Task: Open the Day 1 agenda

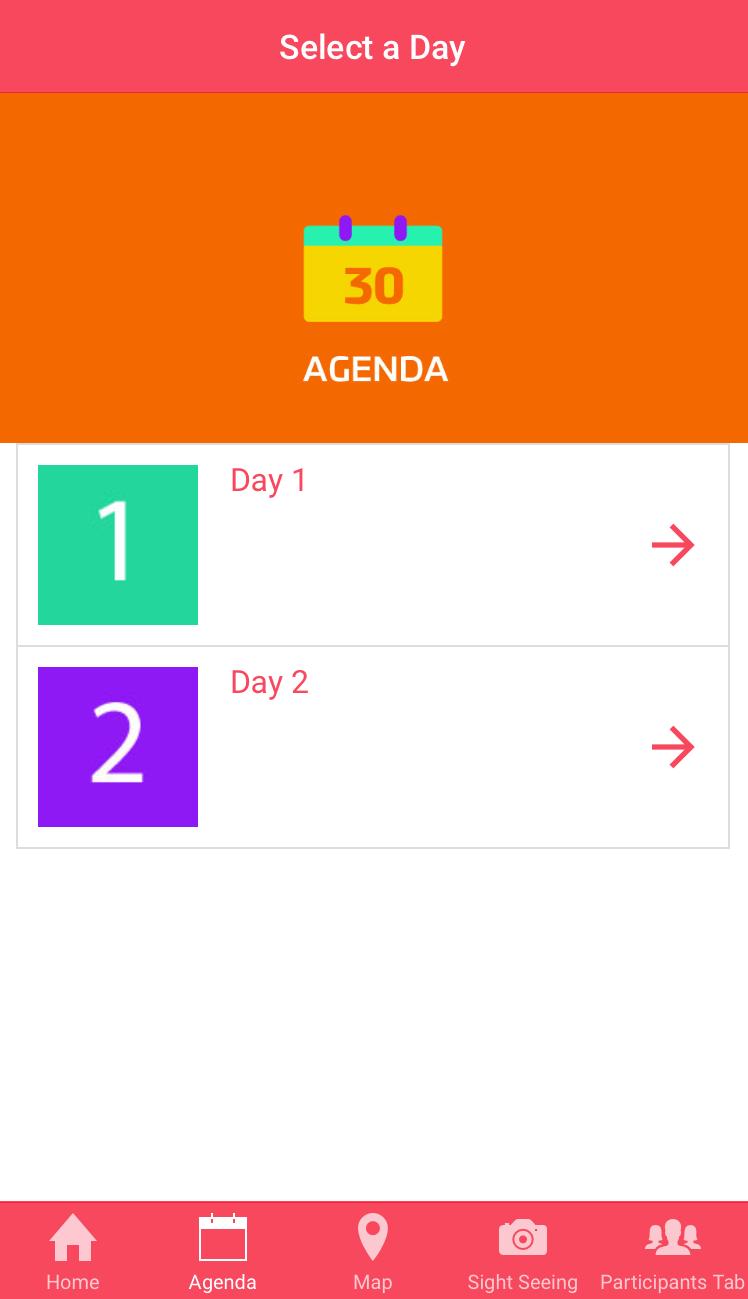Action: pos(372,545)
